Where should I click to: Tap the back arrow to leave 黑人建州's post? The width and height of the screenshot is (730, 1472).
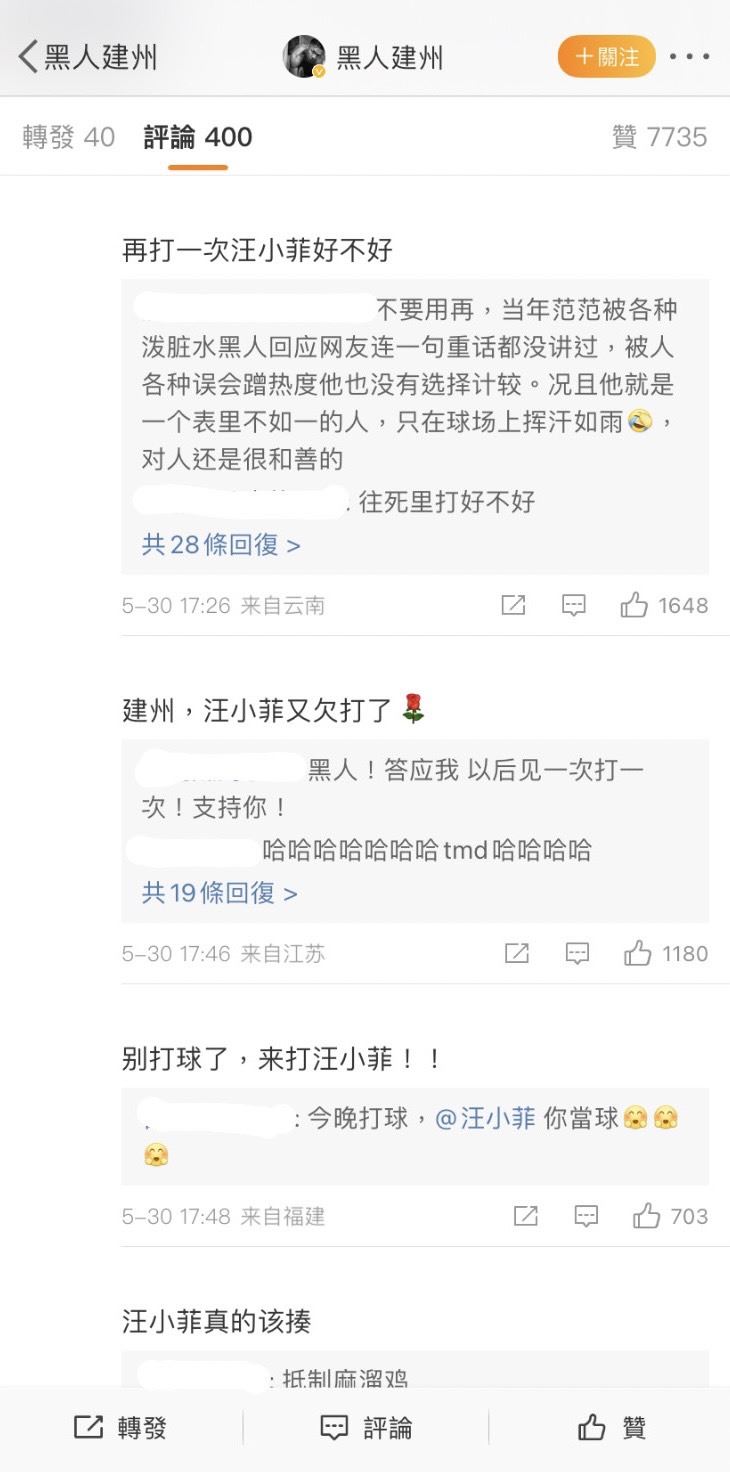click(25, 57)
